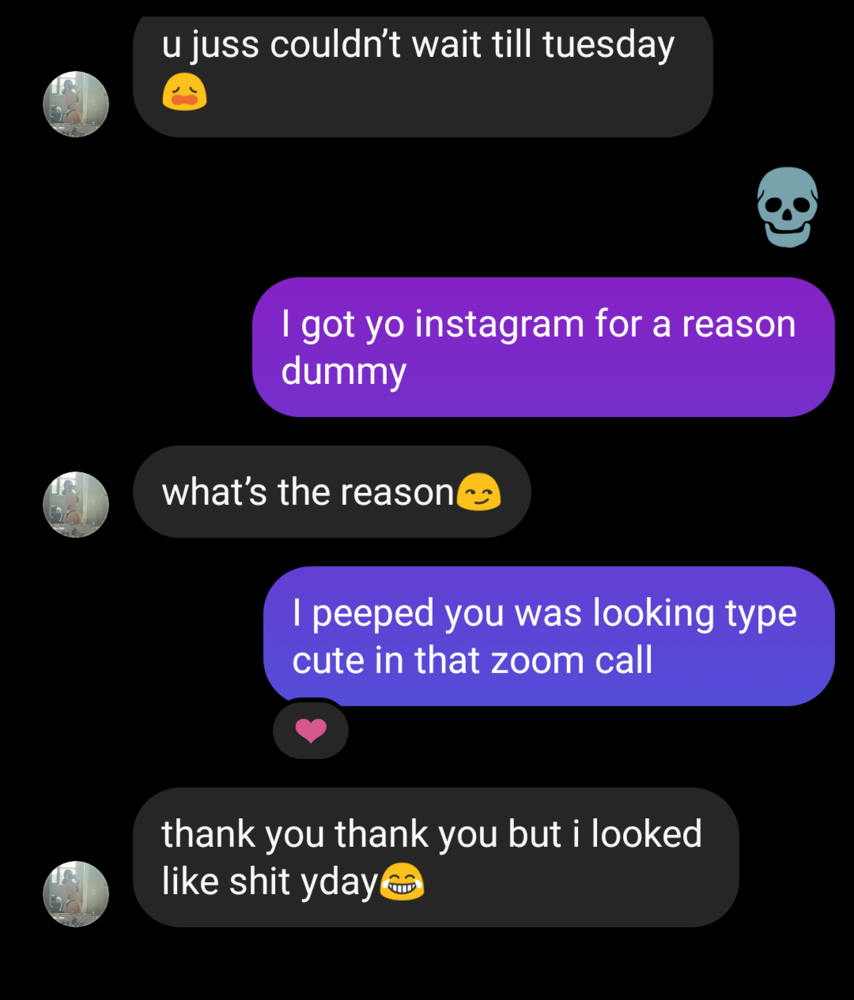
Task: Tap the "what's the reason" message bubble
Action: pos(331,491)
